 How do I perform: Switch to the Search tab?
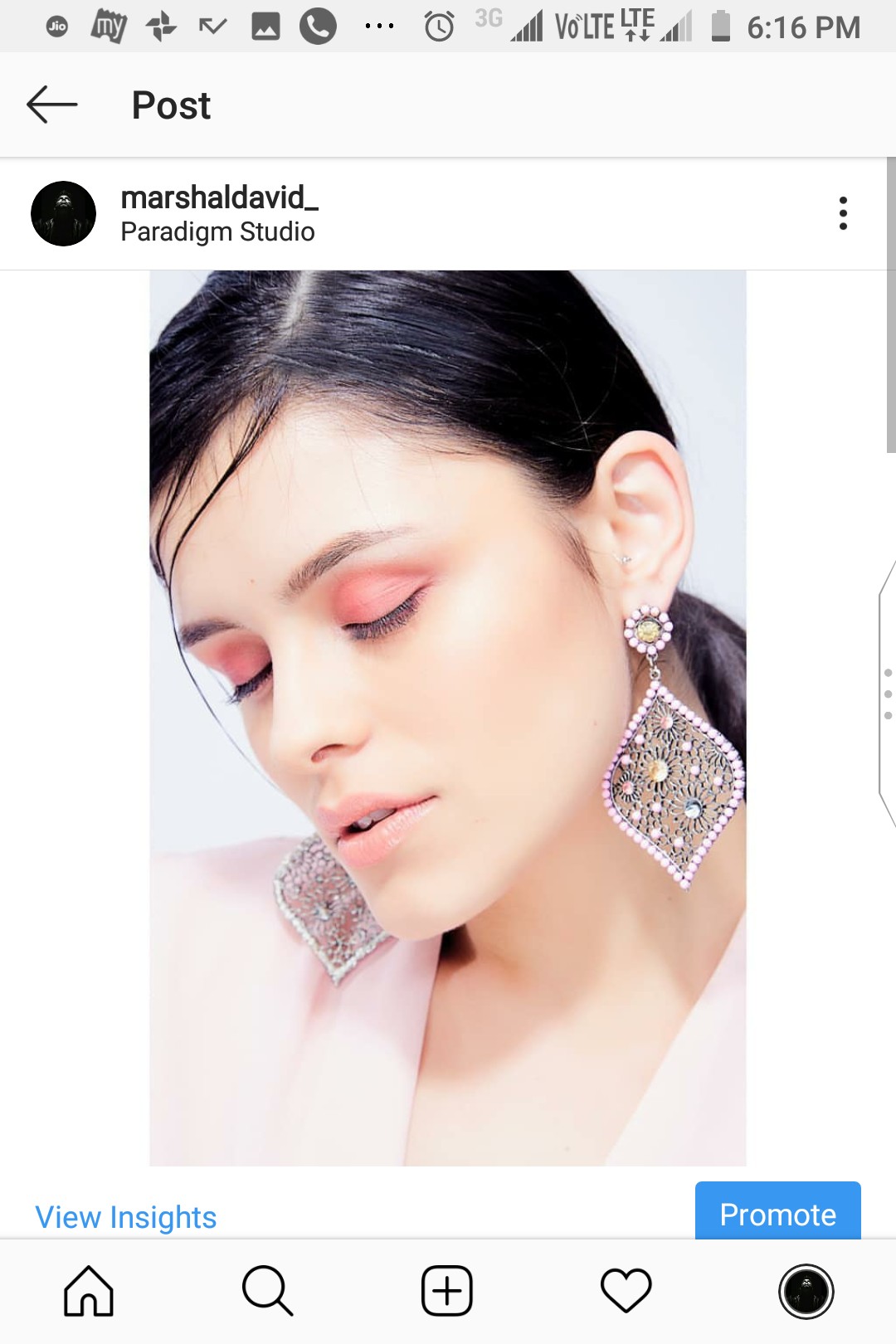[267, 1291]
